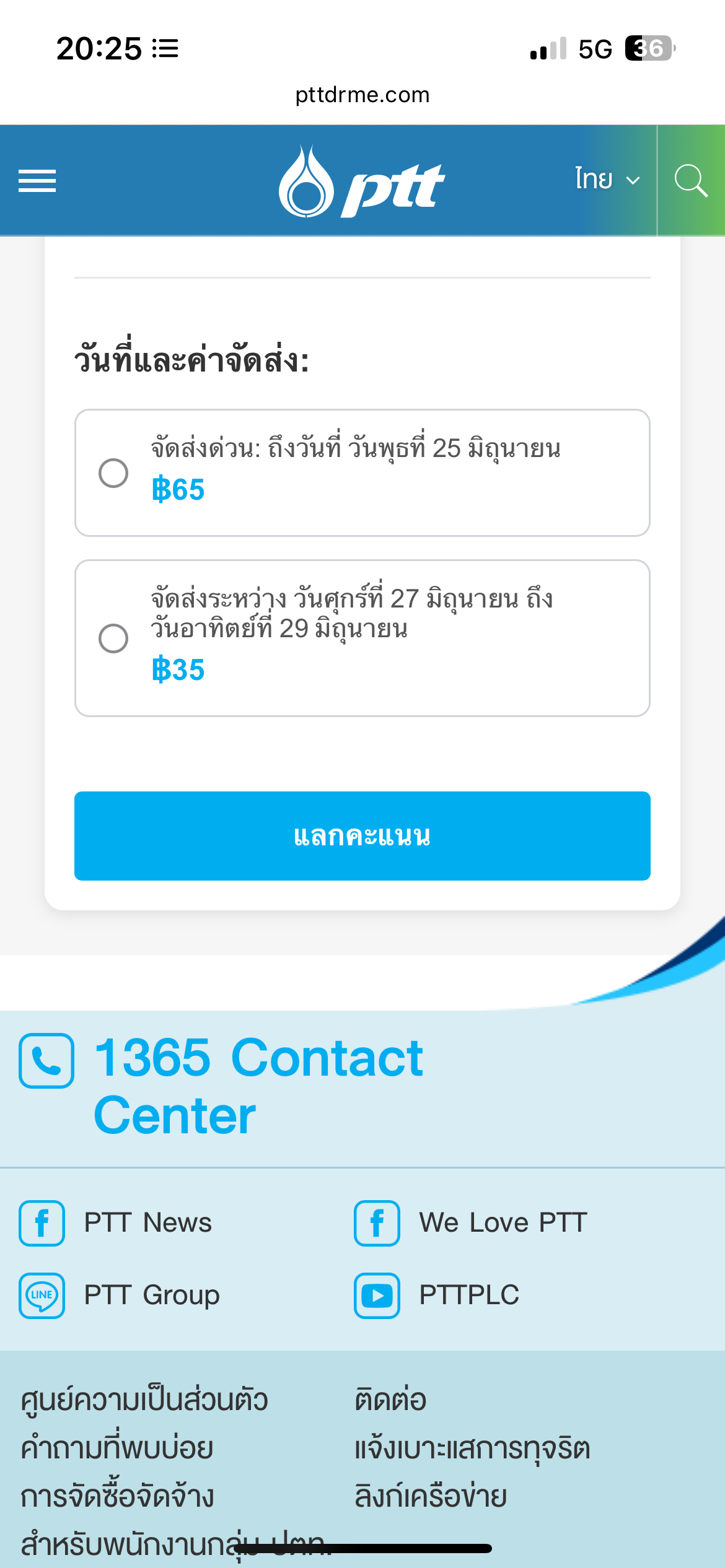This screenshot has width=725, height=1568.
Task: Go to the PTT logo homepage
Action: pyautogui.click(x=362, y=181)
